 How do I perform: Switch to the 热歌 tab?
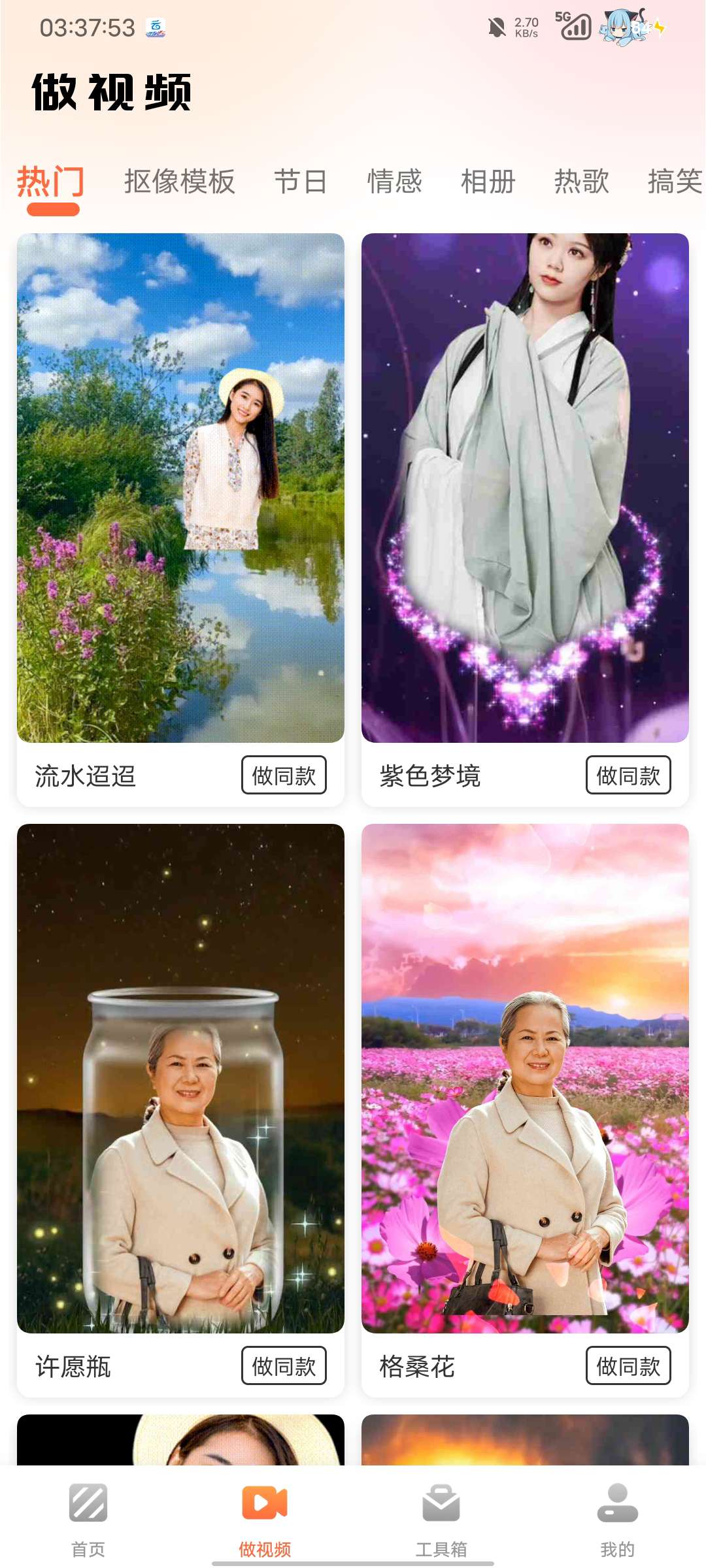(x=582, y=181)
